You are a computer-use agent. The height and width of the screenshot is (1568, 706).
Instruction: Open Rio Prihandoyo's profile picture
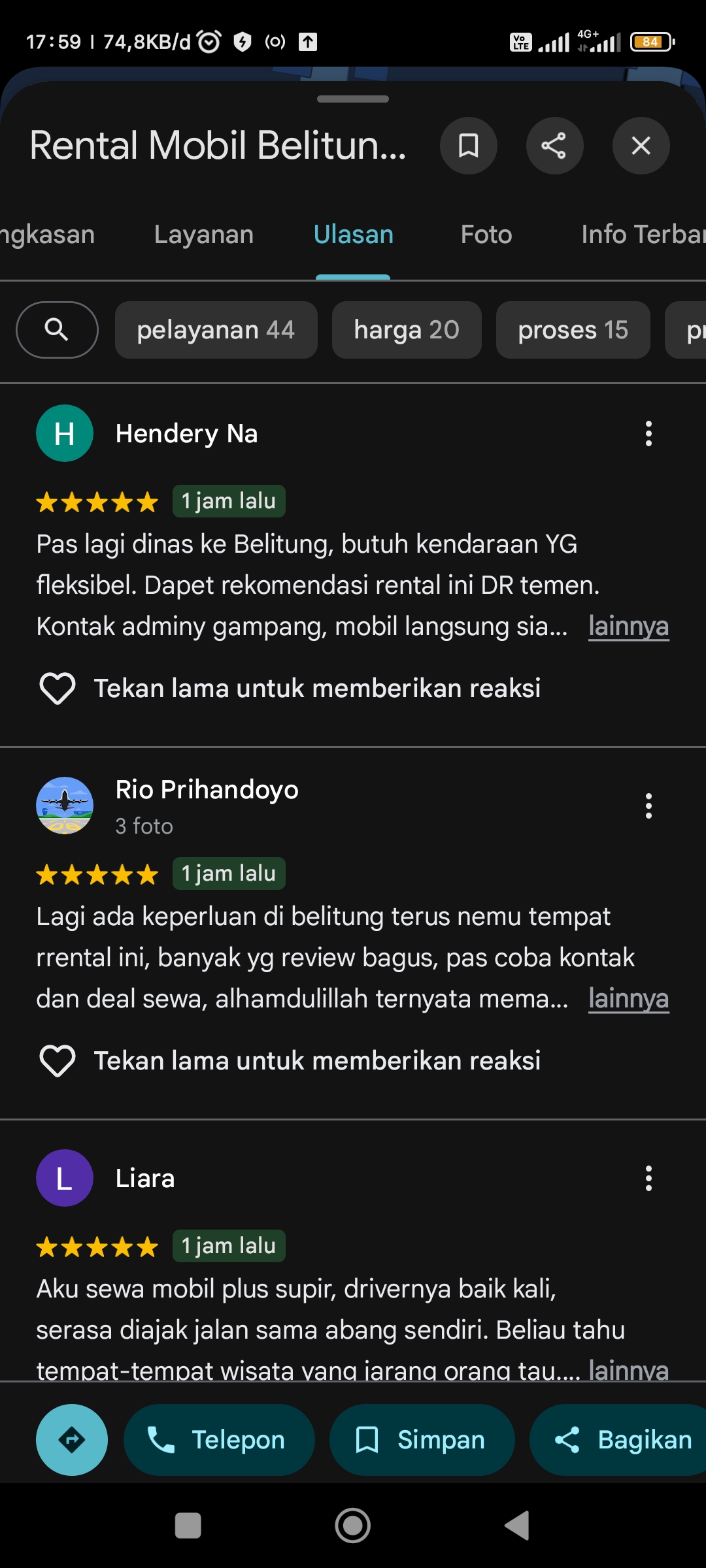point(65,806)
